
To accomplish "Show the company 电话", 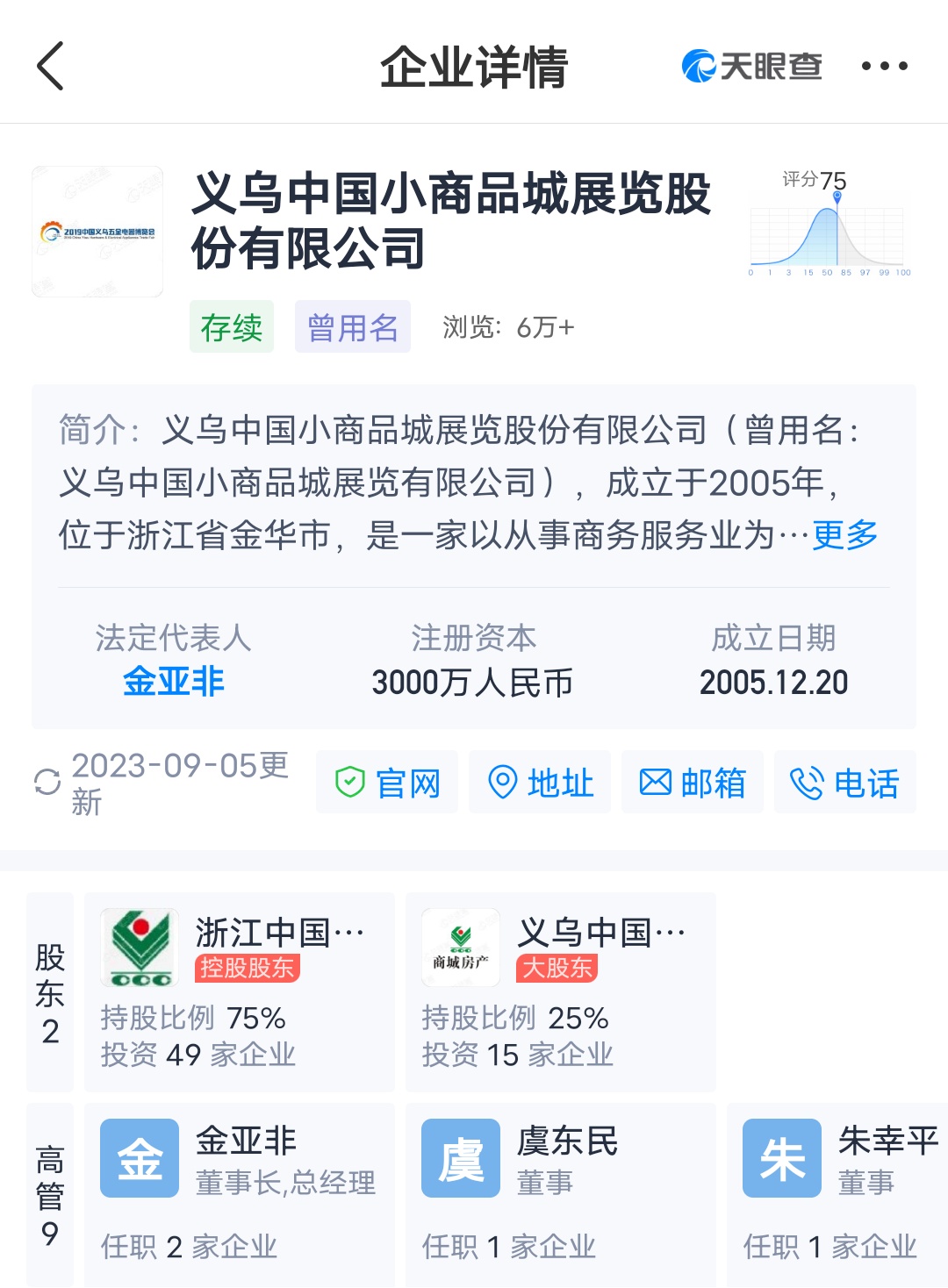I will click(x=844, y=782).
